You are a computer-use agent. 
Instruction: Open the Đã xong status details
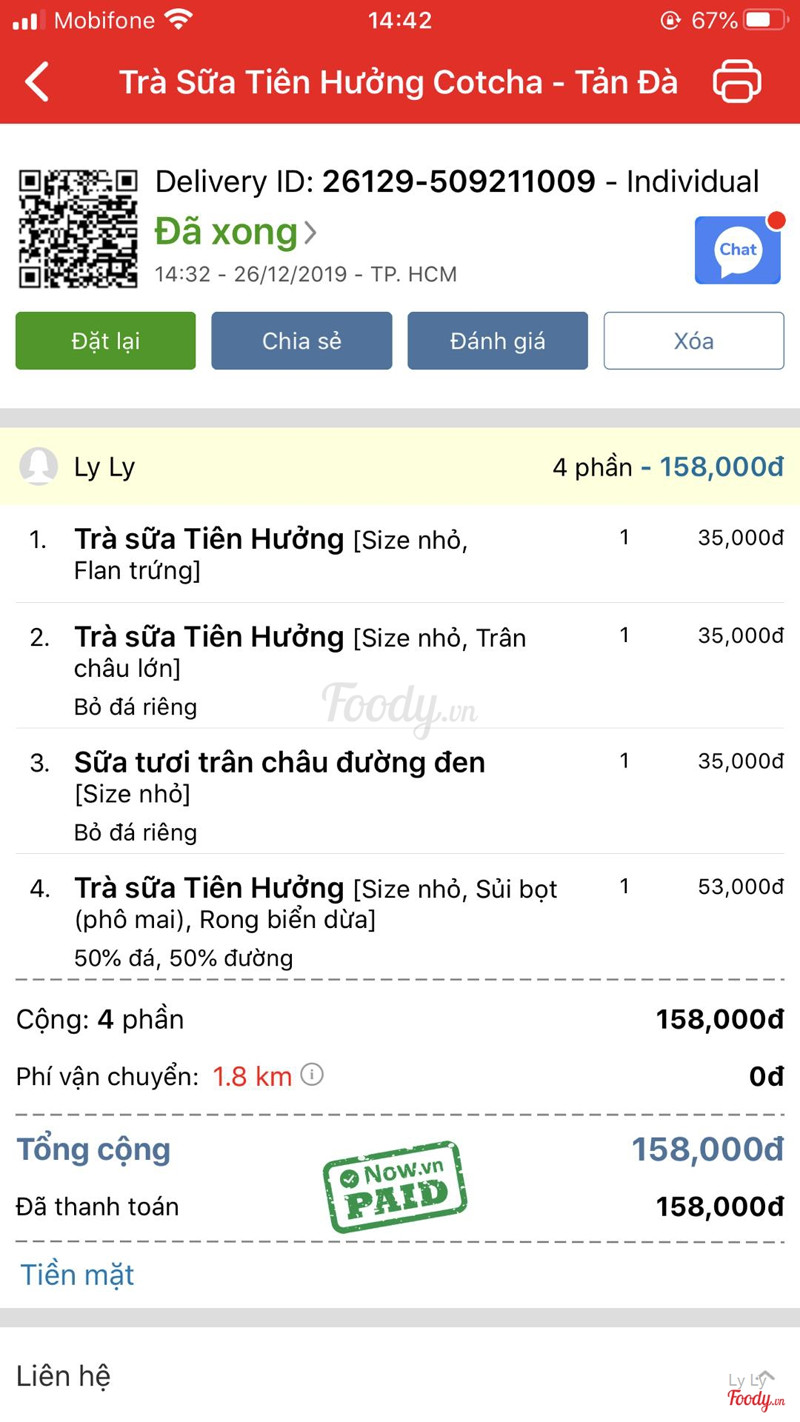tap(236, 232)
